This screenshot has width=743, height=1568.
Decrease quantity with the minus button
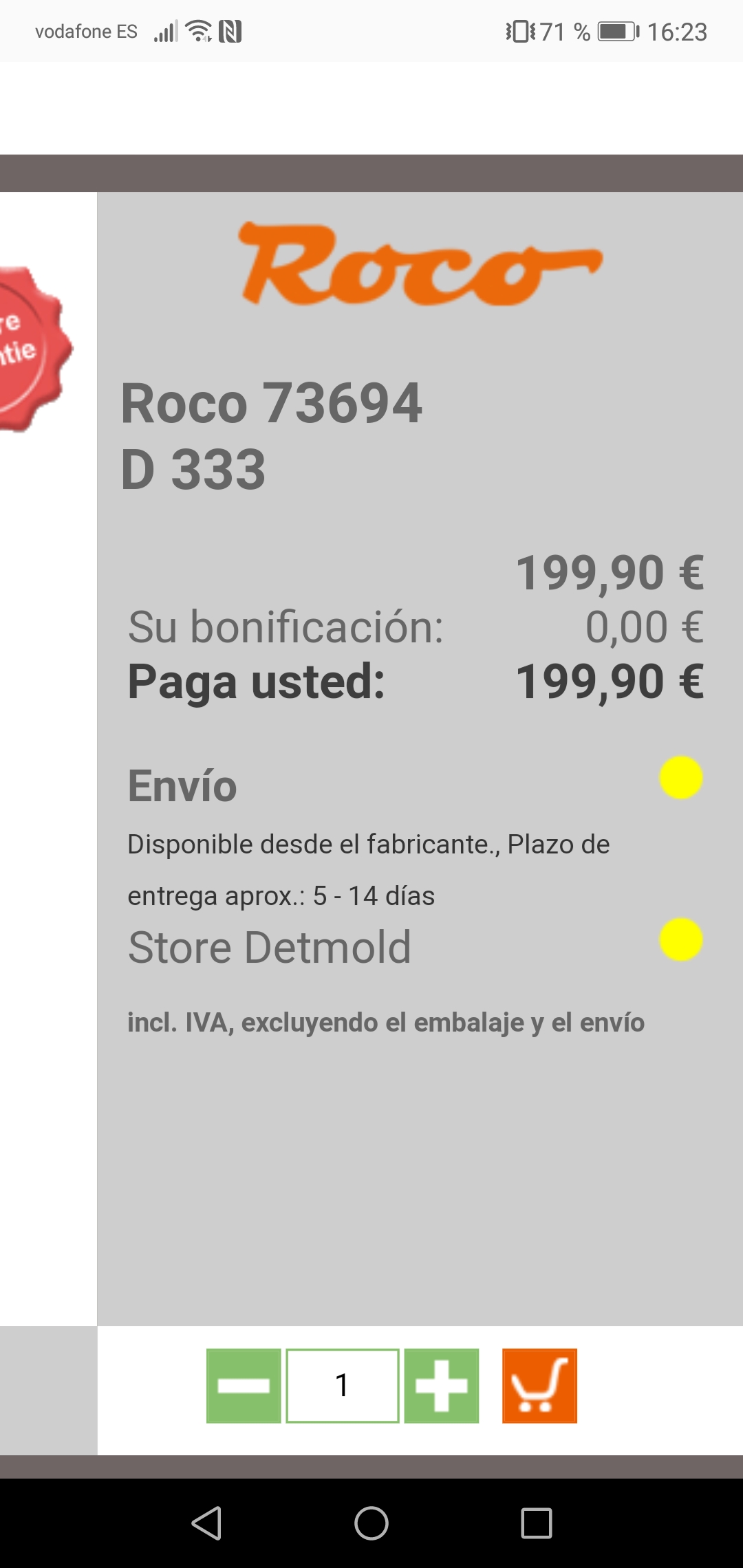click(244, 1386)
